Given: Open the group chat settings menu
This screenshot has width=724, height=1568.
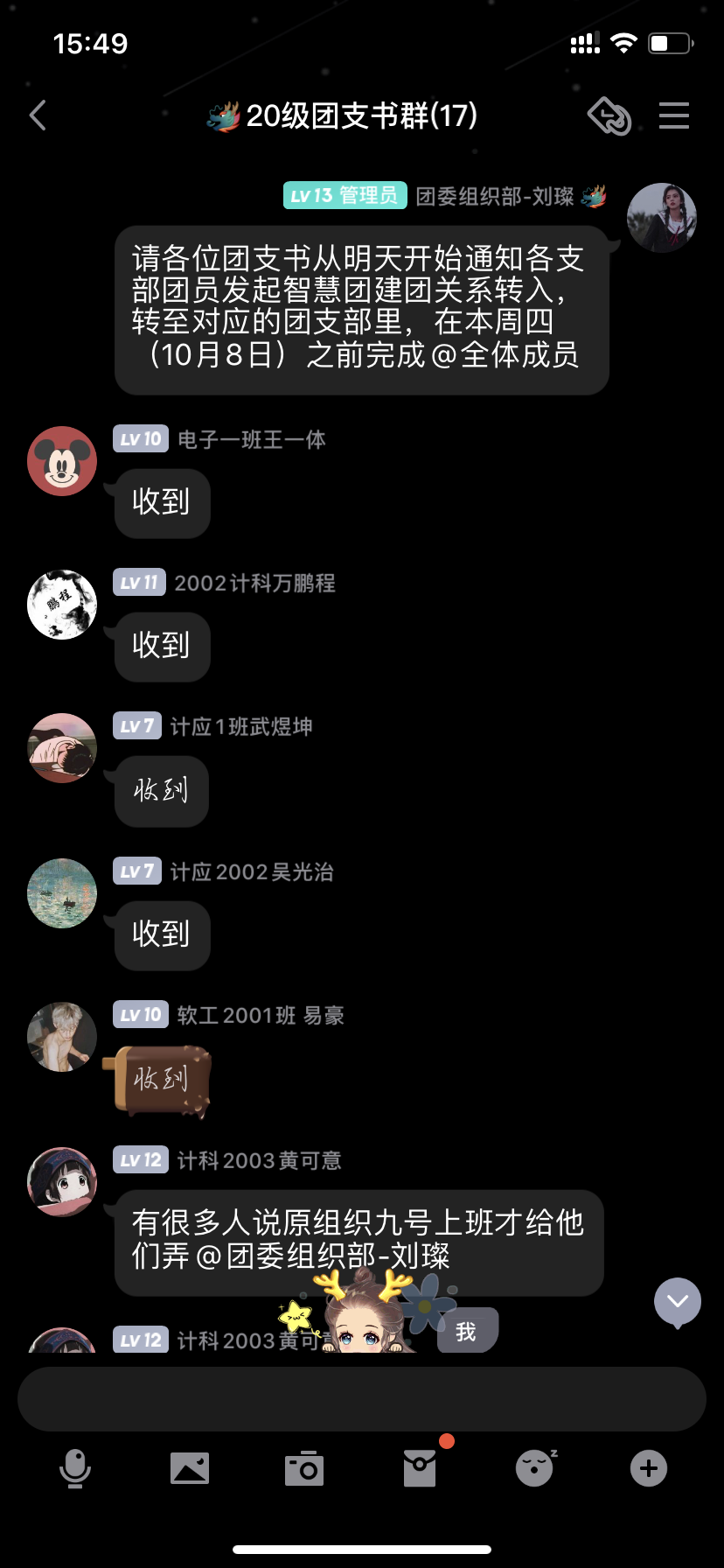Looking at the screenshot, I should coord(673,115).
